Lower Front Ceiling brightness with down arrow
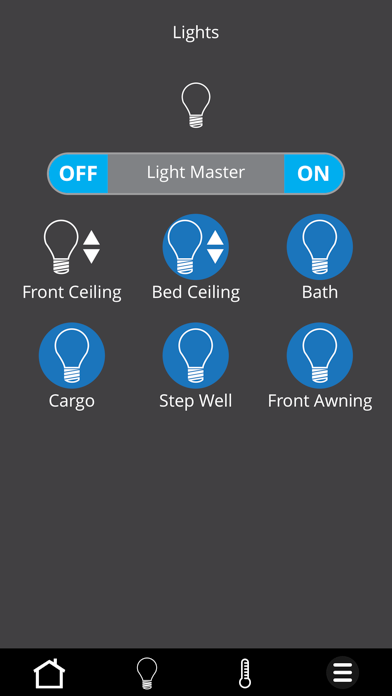This screenshot has width=392, height=696. point(91,256)
